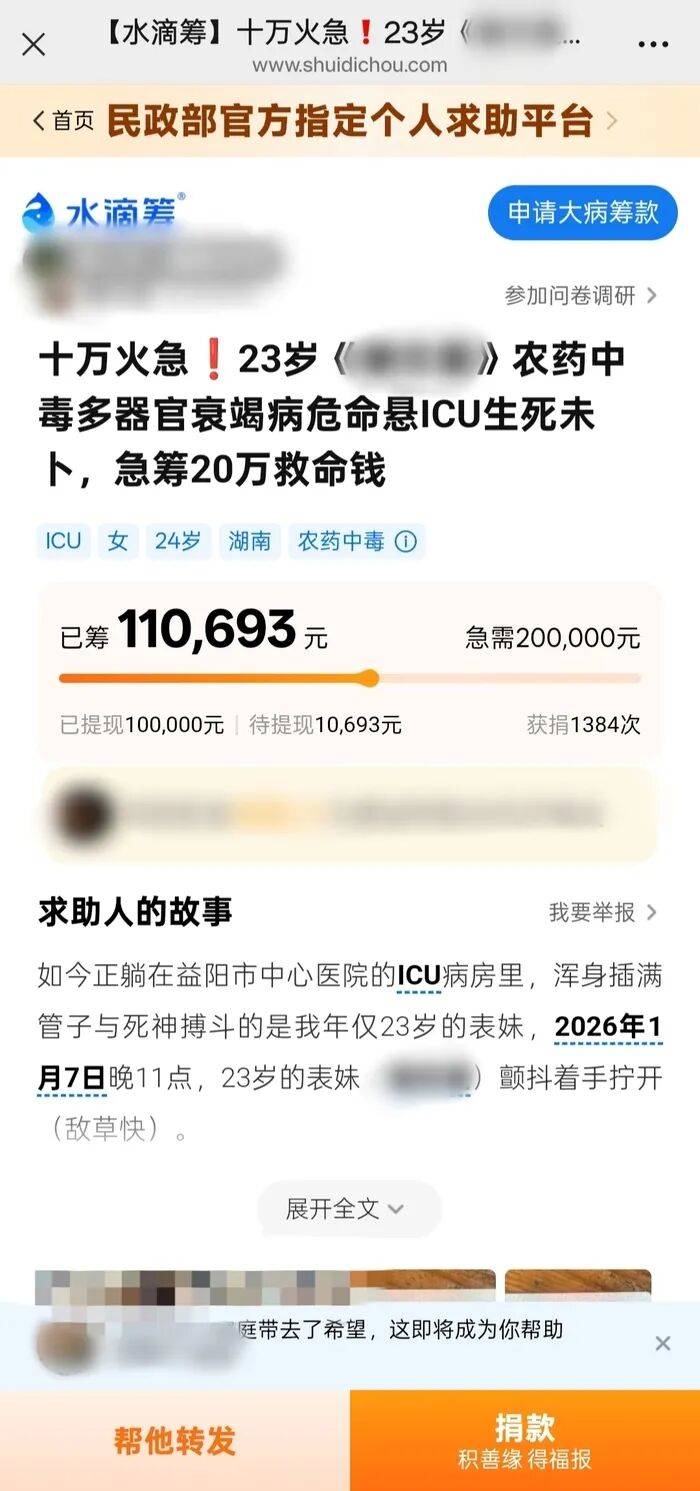Donate using the 捐款 button
This screenshot has height=1491, width=700.
(524, 1440)
